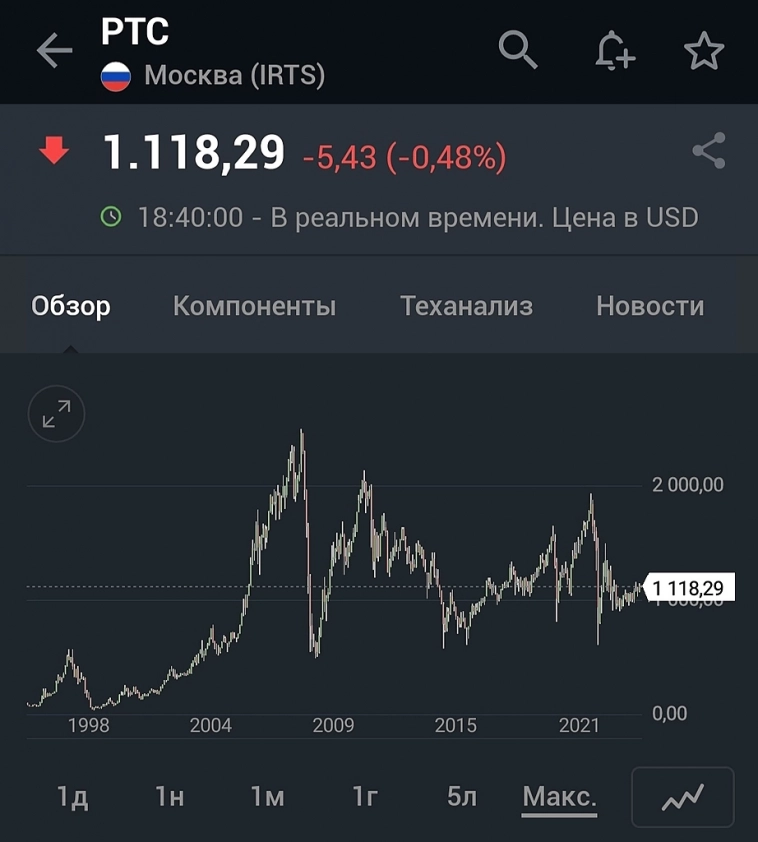This screenshot has height=842, width=758.
Task: Open the Компоненты tab
Action: point(254,306)
